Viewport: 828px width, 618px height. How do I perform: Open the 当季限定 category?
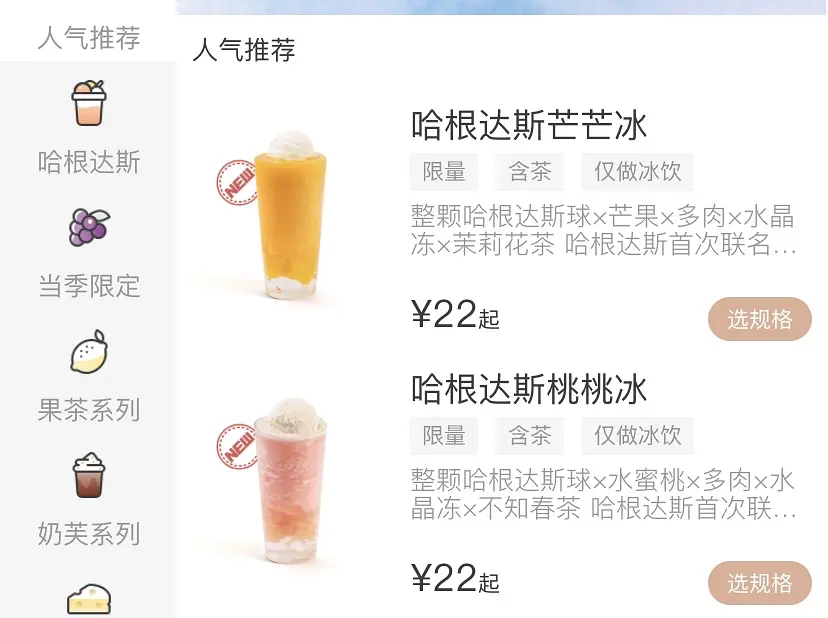[x=88, y=252]
